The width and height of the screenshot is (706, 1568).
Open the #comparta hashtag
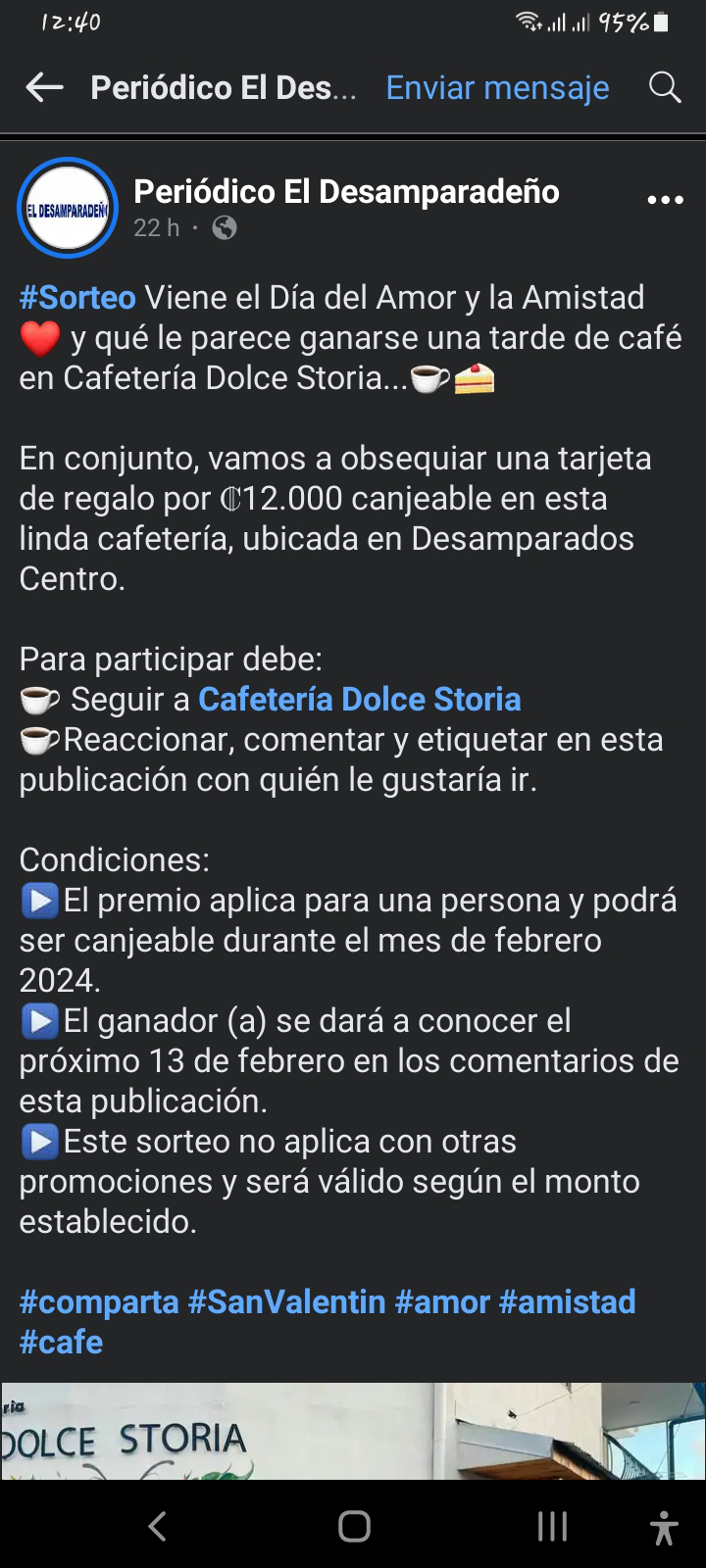coord(99,1301)
